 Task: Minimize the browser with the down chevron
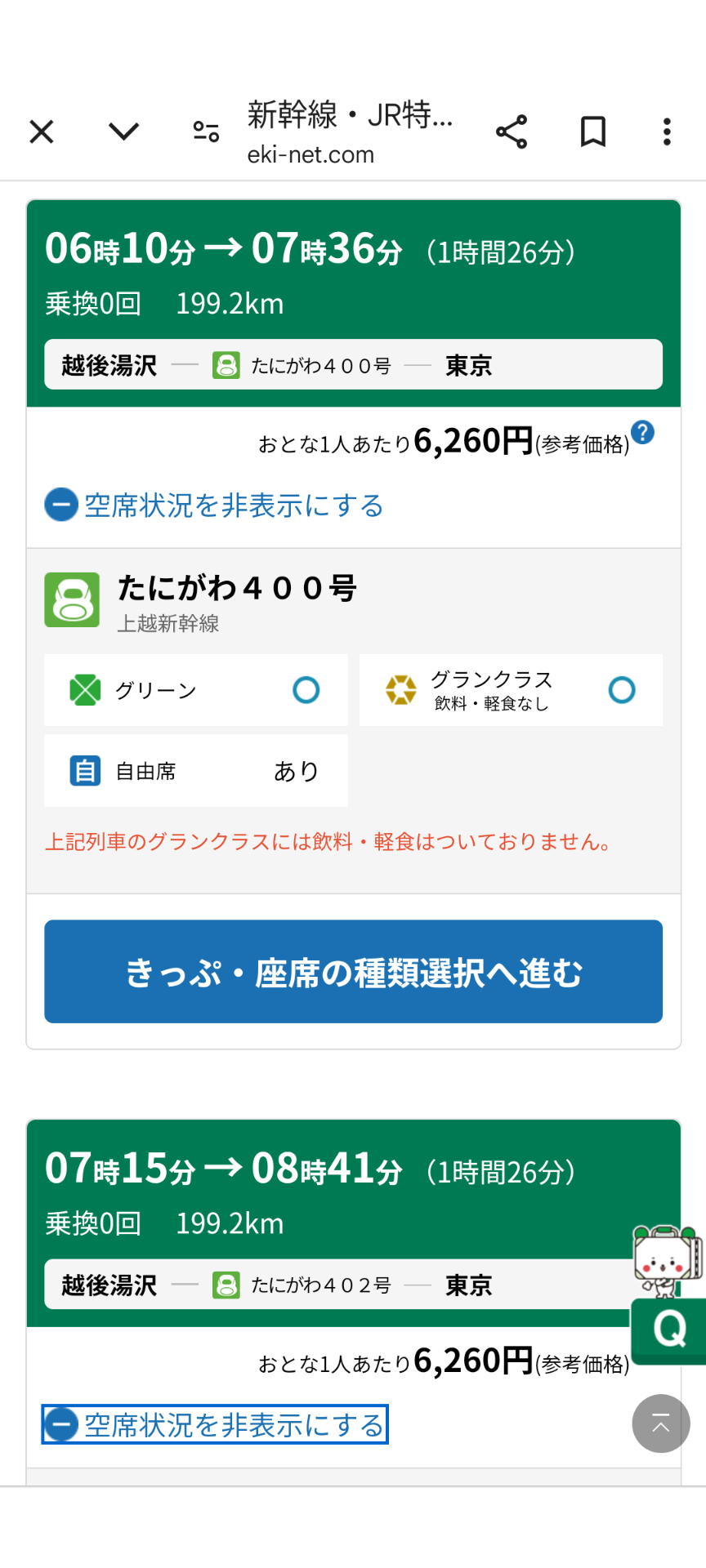pos(123,131)
